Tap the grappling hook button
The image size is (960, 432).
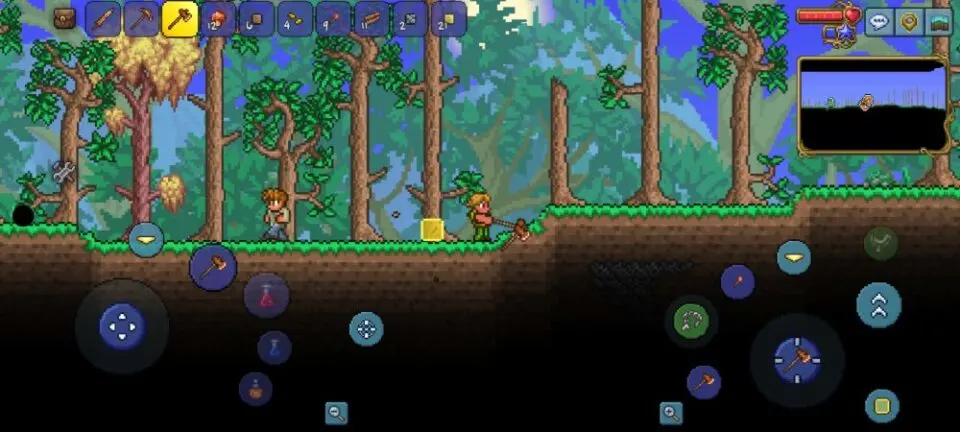pos(691,321)
